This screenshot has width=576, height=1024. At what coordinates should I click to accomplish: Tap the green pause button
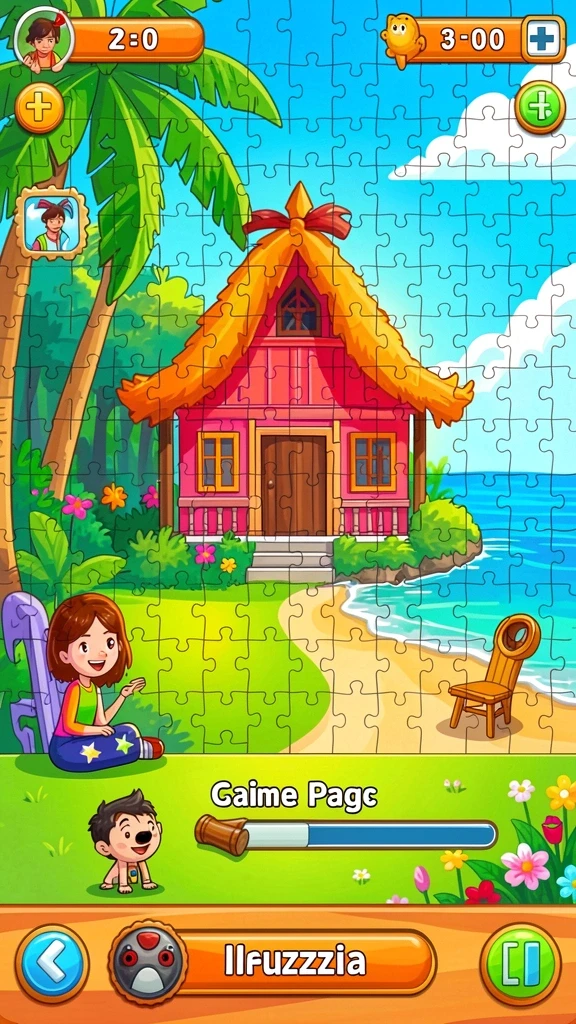[520, 963]
